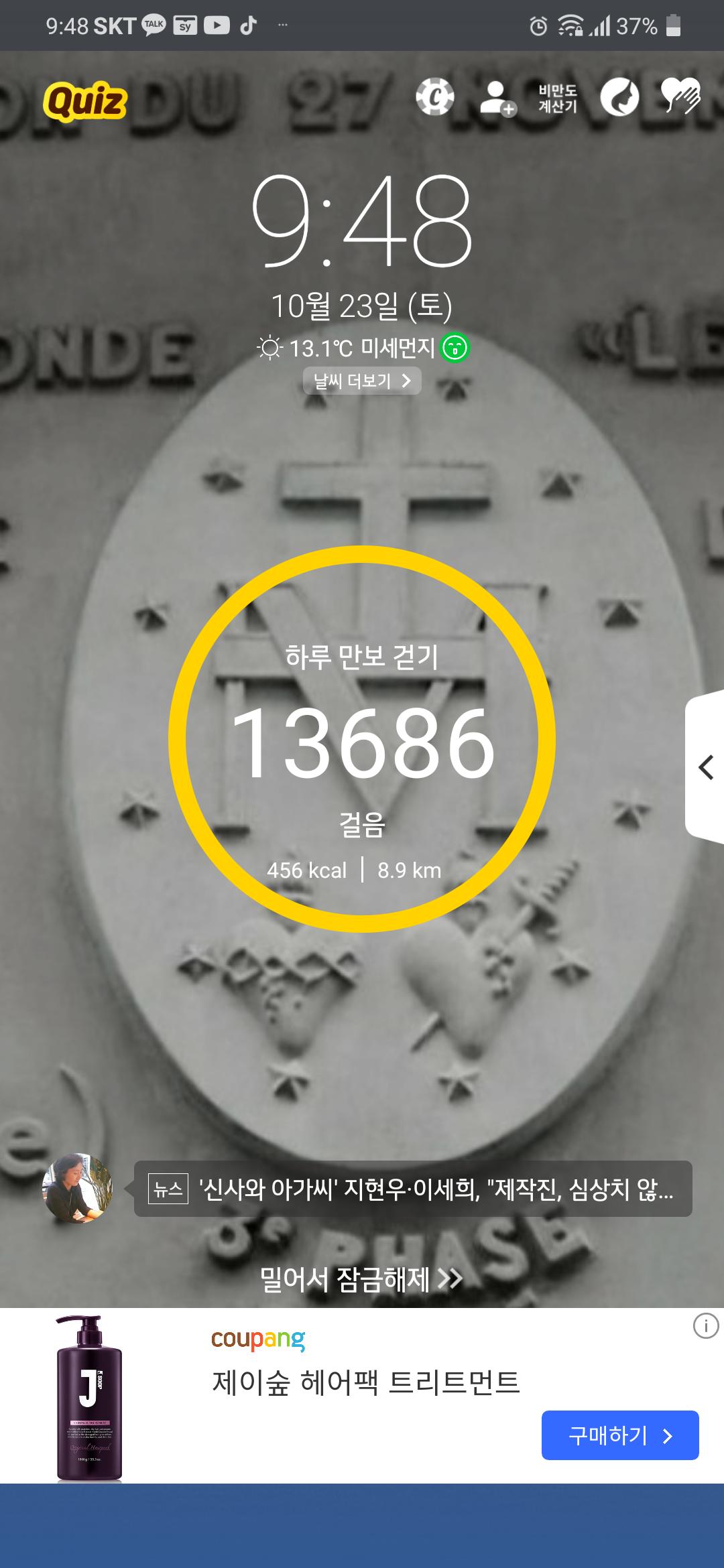The height and width of the screenshot is (1568, 724).
Task: Tap the round face profile icon
Action: (x=619, y=98)
